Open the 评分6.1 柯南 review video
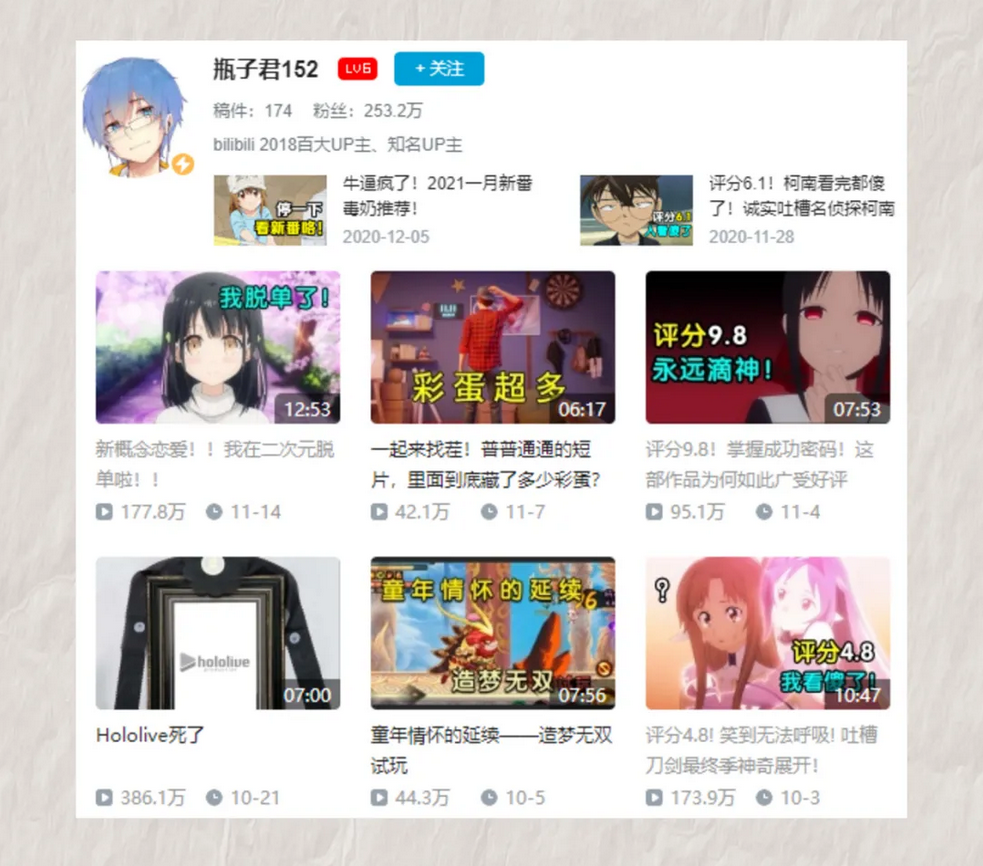This screenshot has height=866, width=983. click(x=636, y=210)
